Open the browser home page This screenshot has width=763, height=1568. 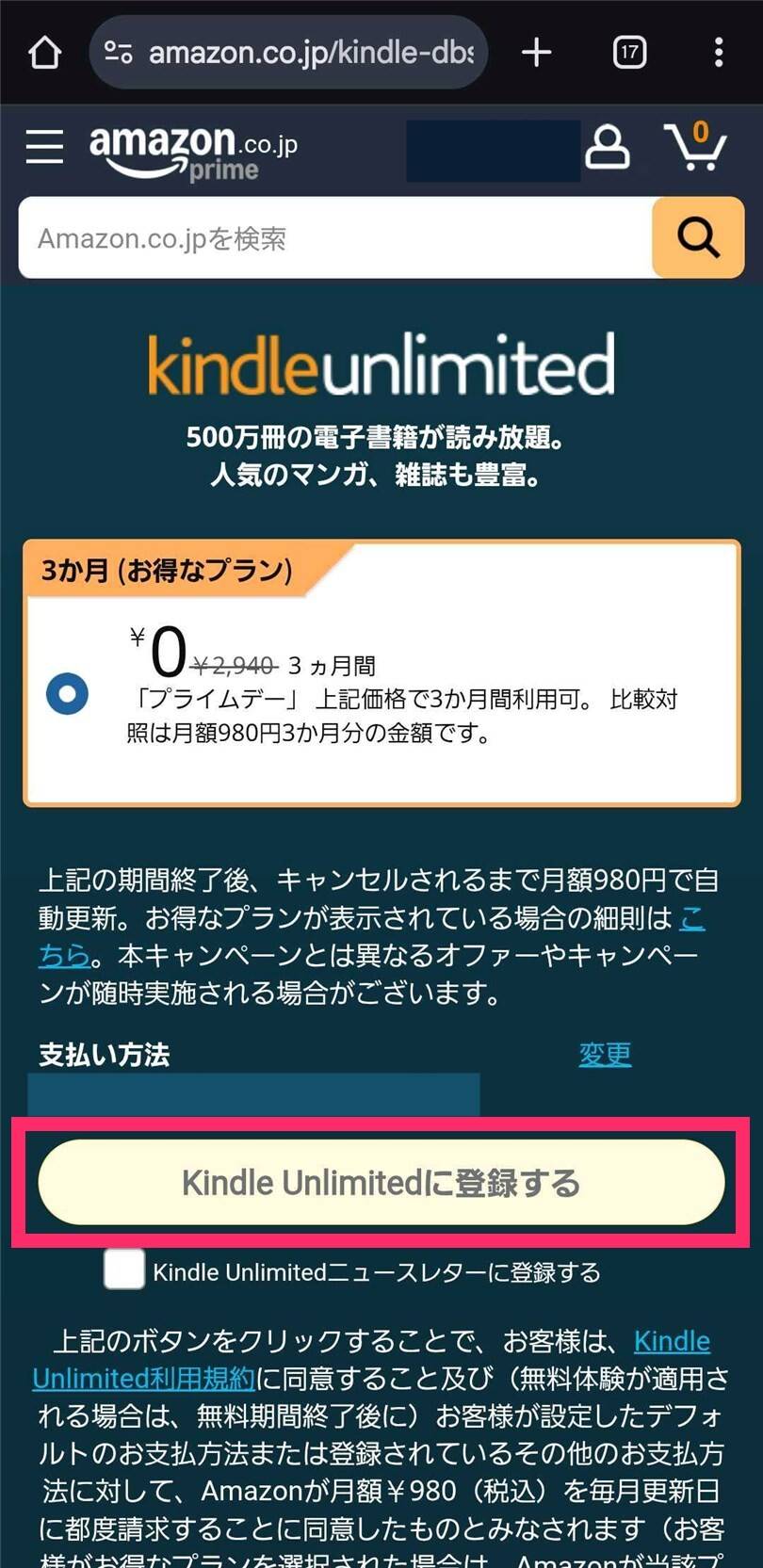(44, 53)
